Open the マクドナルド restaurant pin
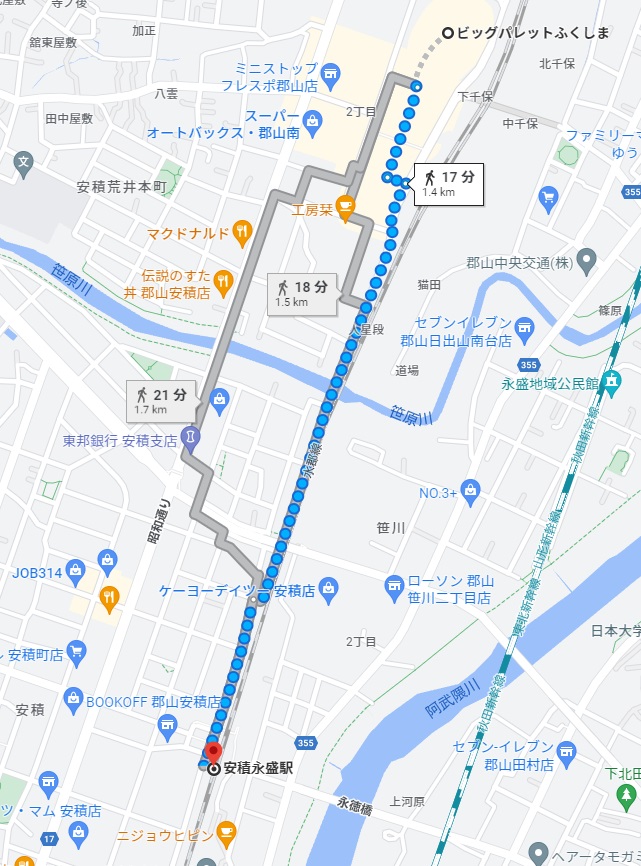Image resolution: width=641 pixels, height=866 pixels. [x=241, y=234]
